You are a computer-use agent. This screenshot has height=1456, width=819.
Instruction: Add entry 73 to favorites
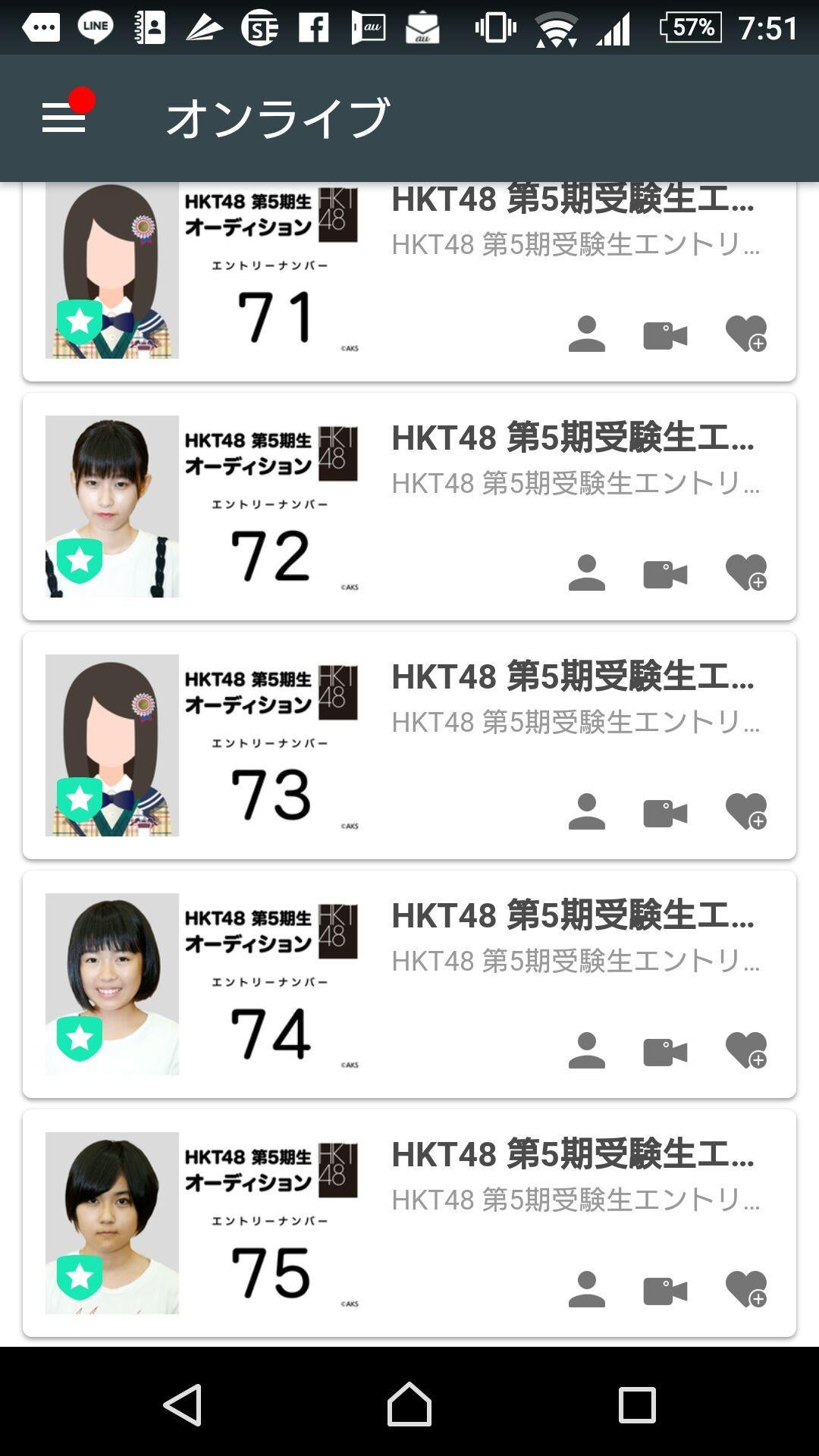[x=746, y=811]
